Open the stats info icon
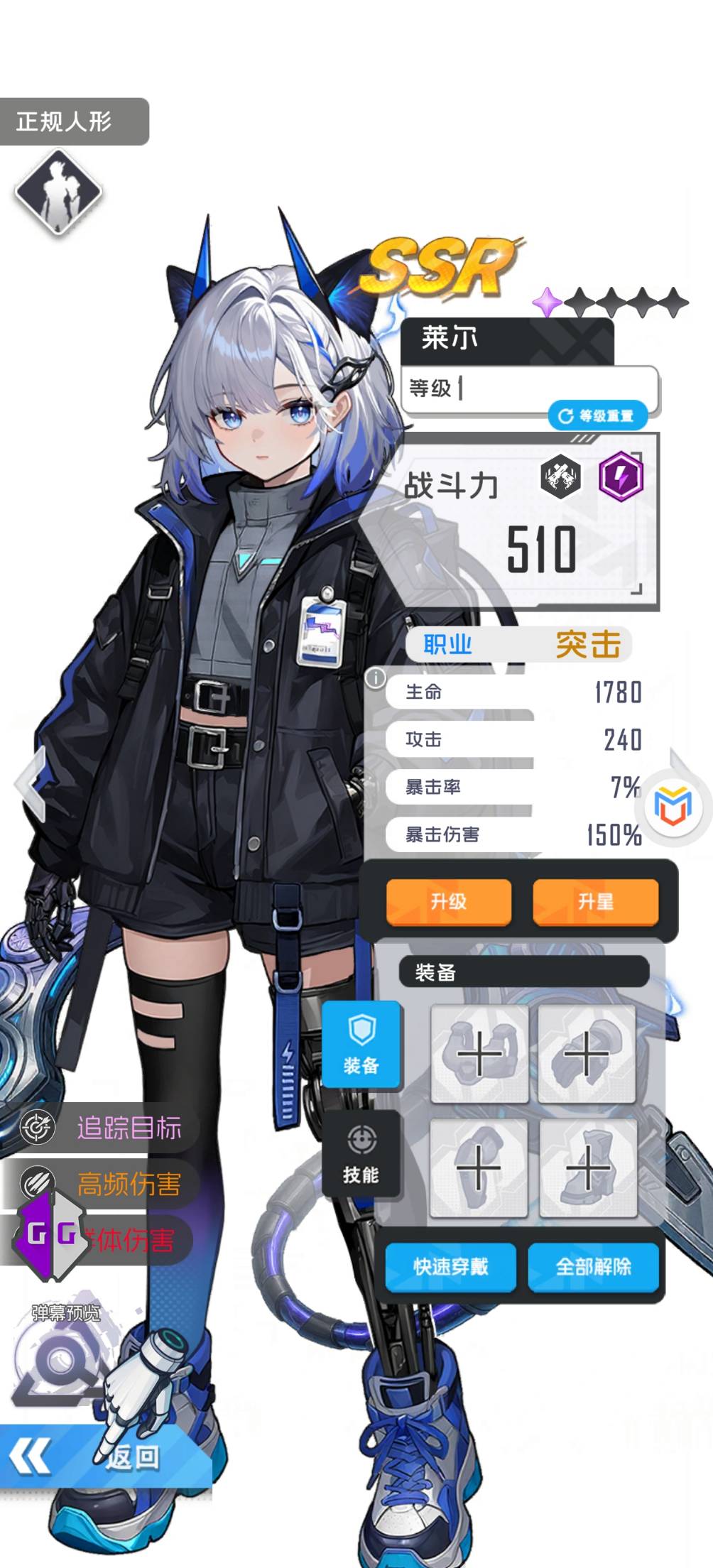Viewport: 713px width, 1568px height. [x=375, y=677]
